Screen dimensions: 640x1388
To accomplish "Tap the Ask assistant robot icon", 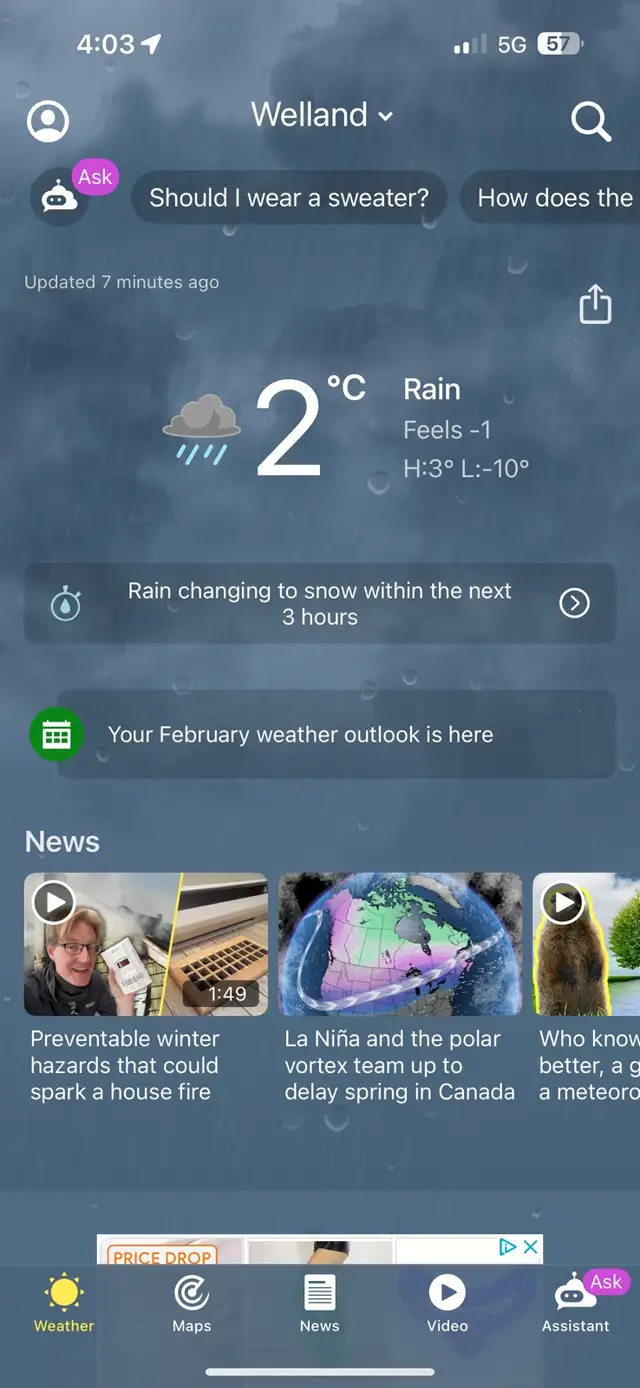I will [x=60, y=197].
